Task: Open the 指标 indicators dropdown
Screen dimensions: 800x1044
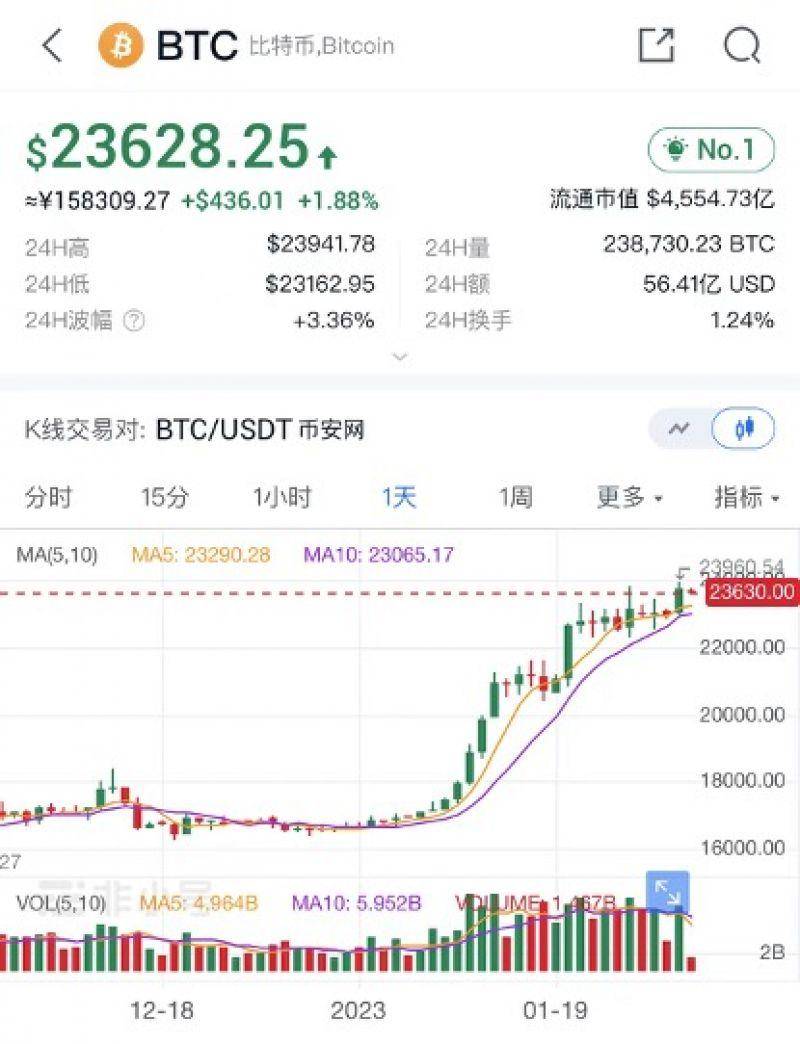Action: pyautogui.click(x=746, y=497)
